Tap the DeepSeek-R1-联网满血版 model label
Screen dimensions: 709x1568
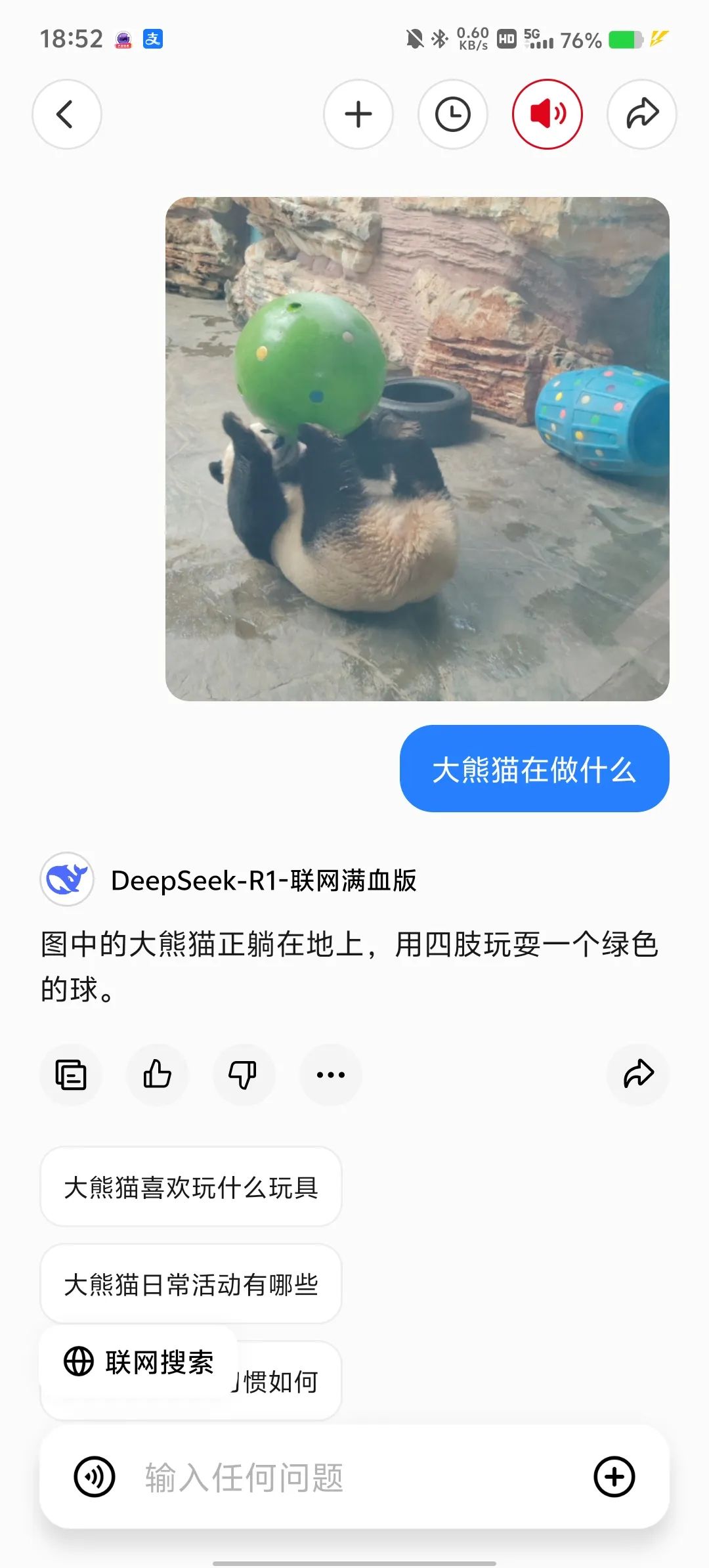265,881
